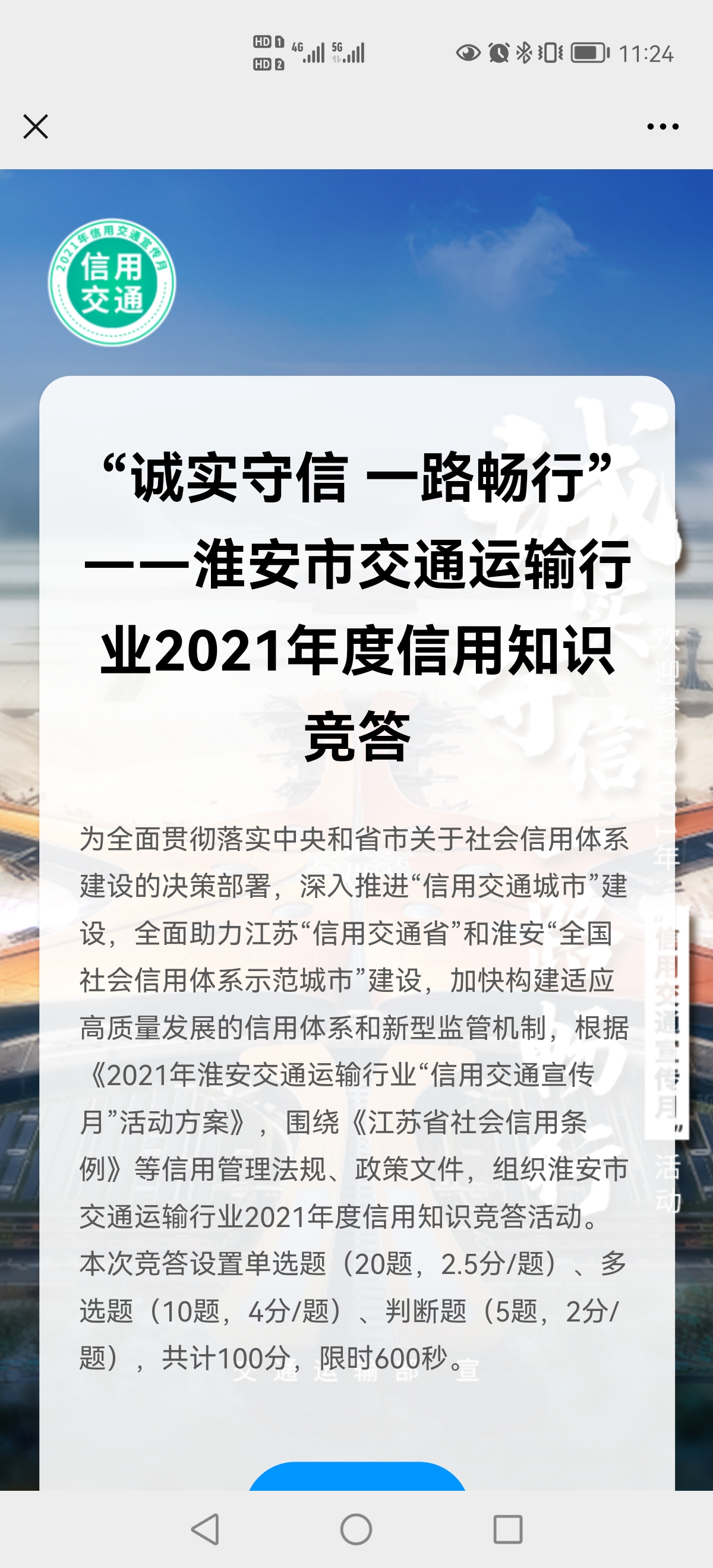This screenshot has height=1568, width=713.
Task: Open the three-dot overflow menu
Action: pyautogui.click(x=662, y=127)
